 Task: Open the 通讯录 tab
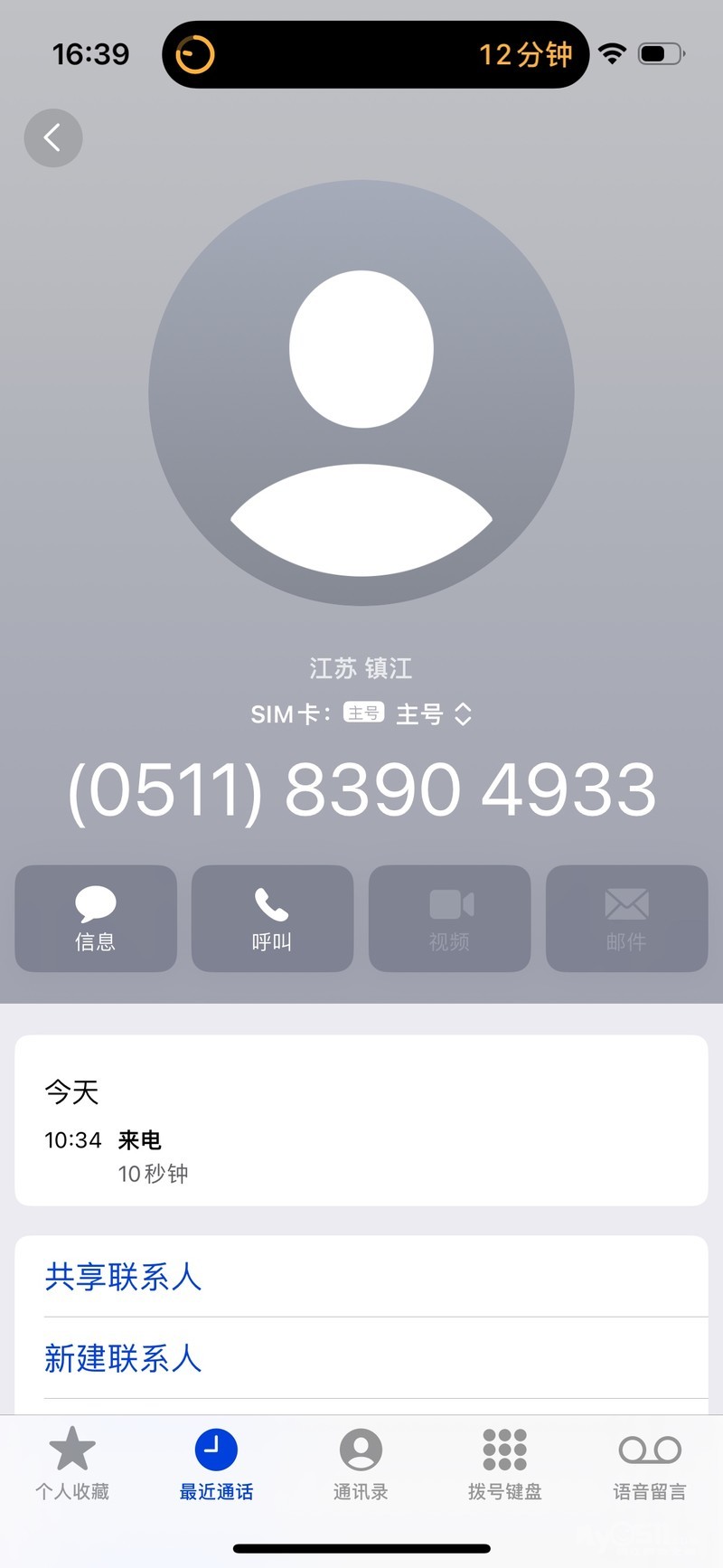(361, 1465)
